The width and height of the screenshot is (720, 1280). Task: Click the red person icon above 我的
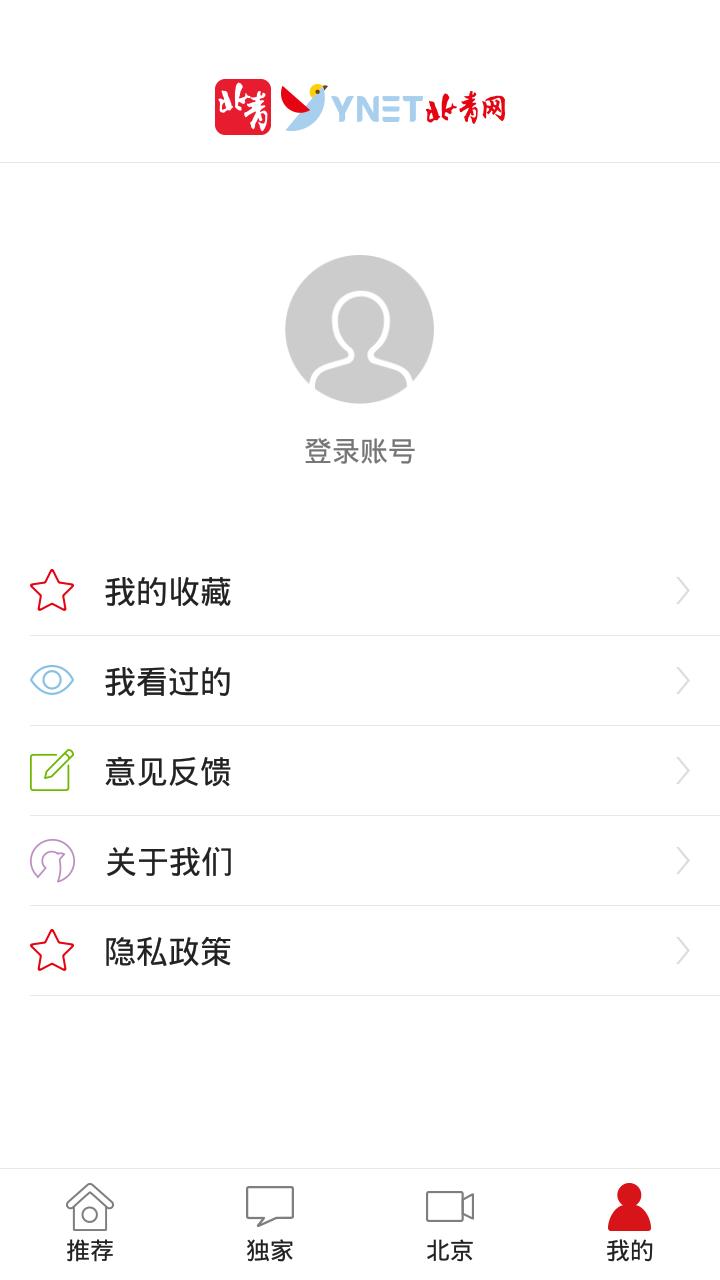click(x=629, y=1205)
